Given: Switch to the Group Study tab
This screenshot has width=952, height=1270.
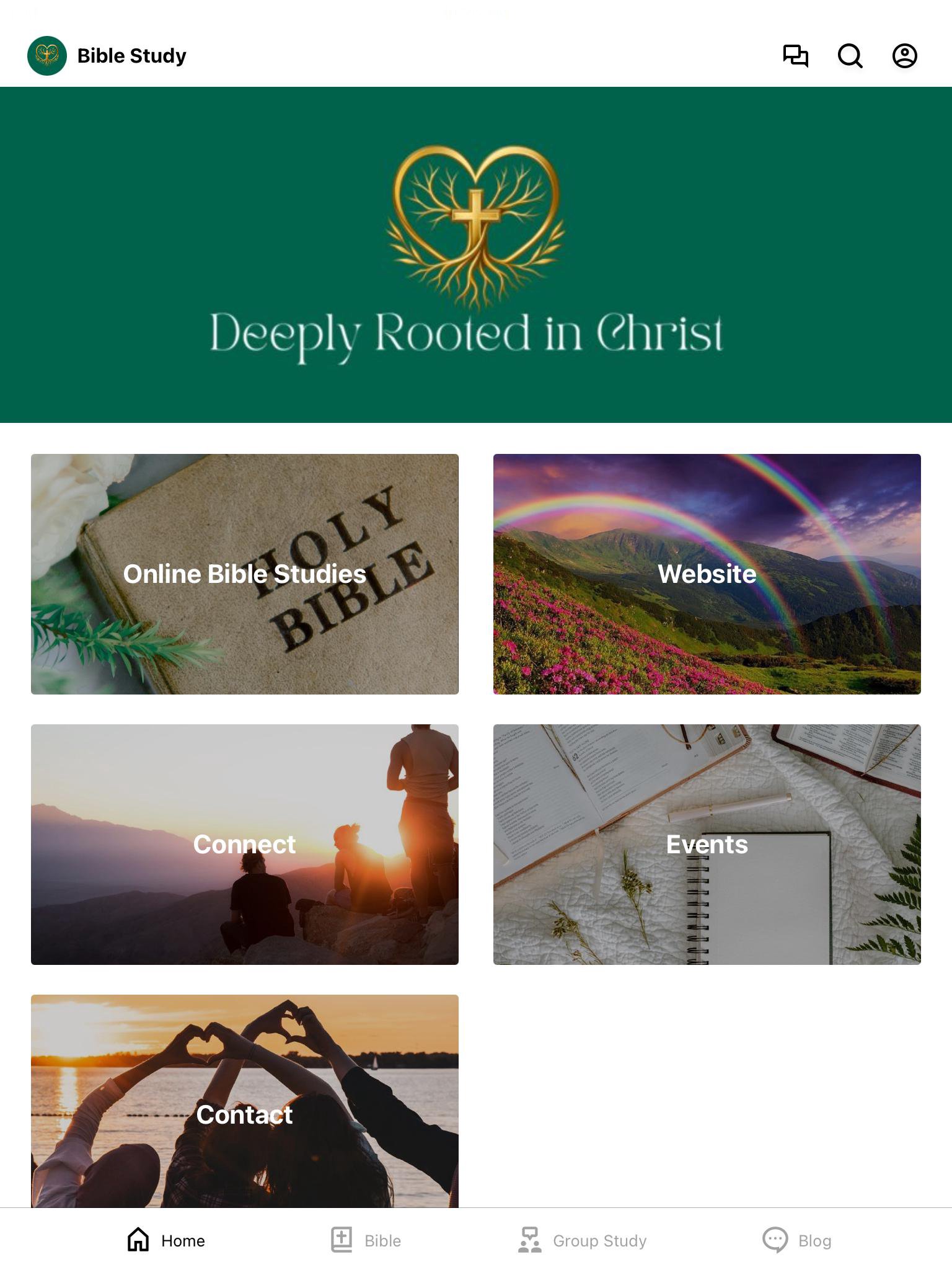Looking at the screenshot, I should point(583,1240).
